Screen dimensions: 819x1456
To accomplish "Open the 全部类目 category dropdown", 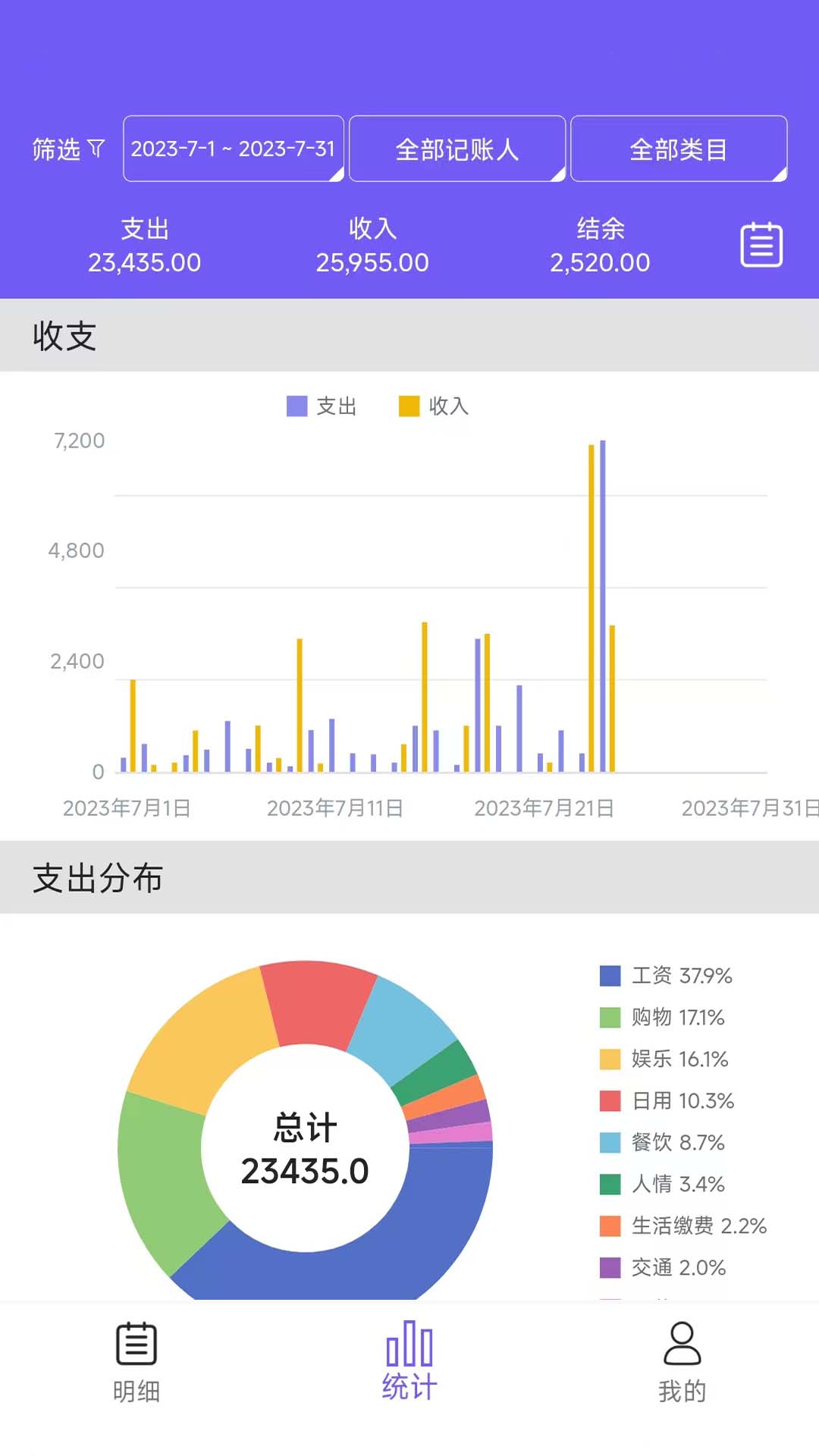I will (678, 149).
